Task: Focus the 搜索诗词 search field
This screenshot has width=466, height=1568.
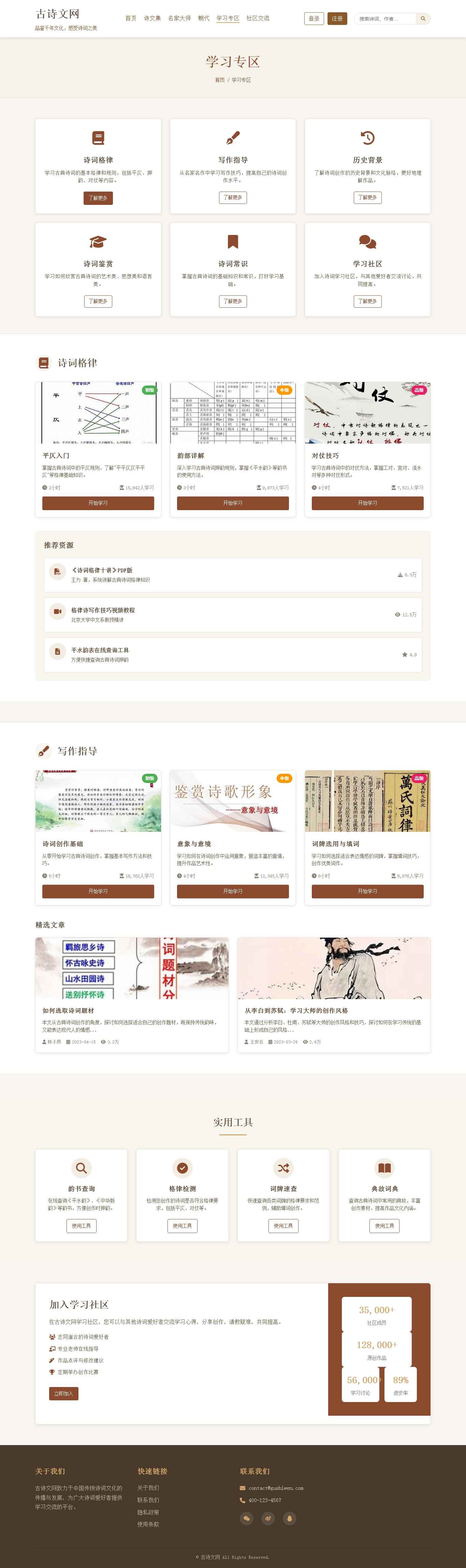Action: (x=384, y=19)
